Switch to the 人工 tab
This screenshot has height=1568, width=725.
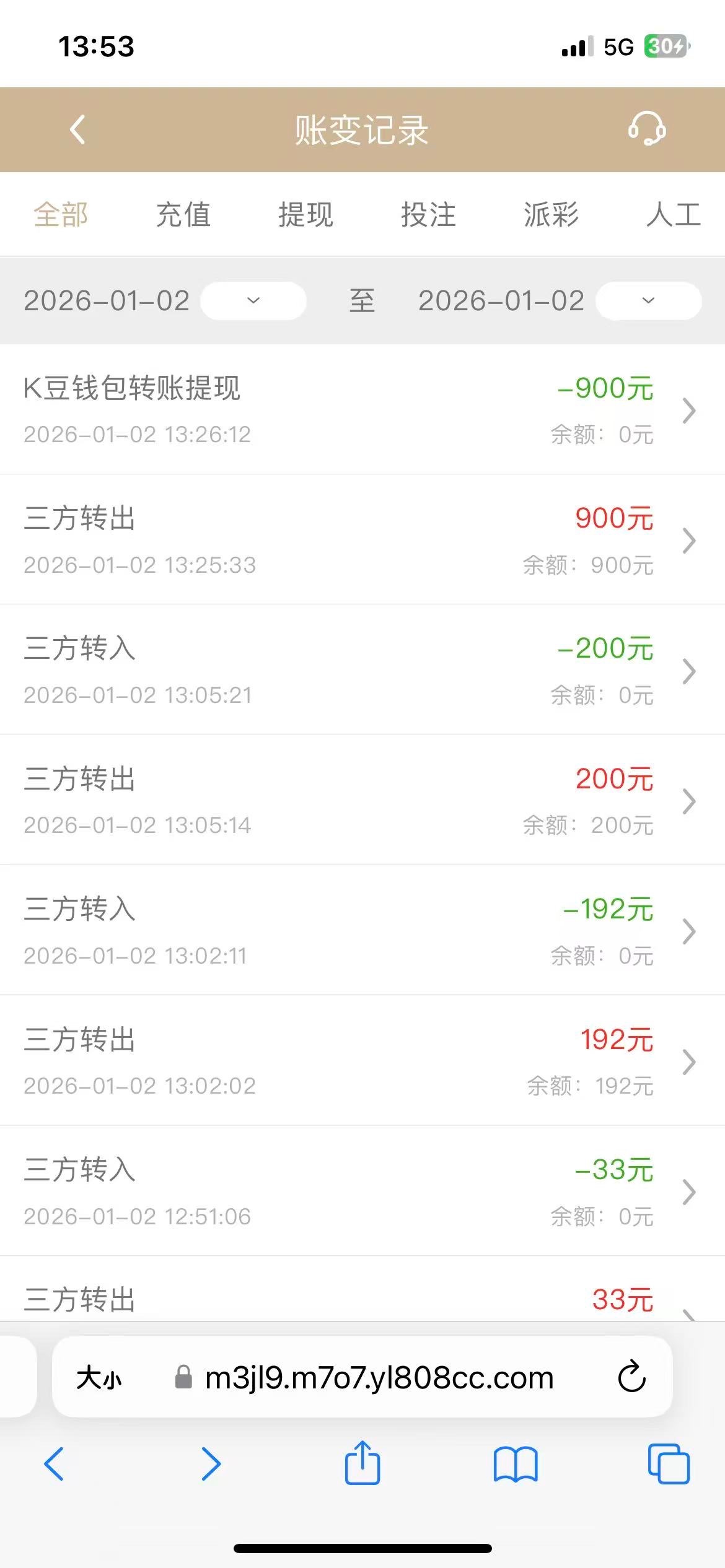(x=673, y=215)
